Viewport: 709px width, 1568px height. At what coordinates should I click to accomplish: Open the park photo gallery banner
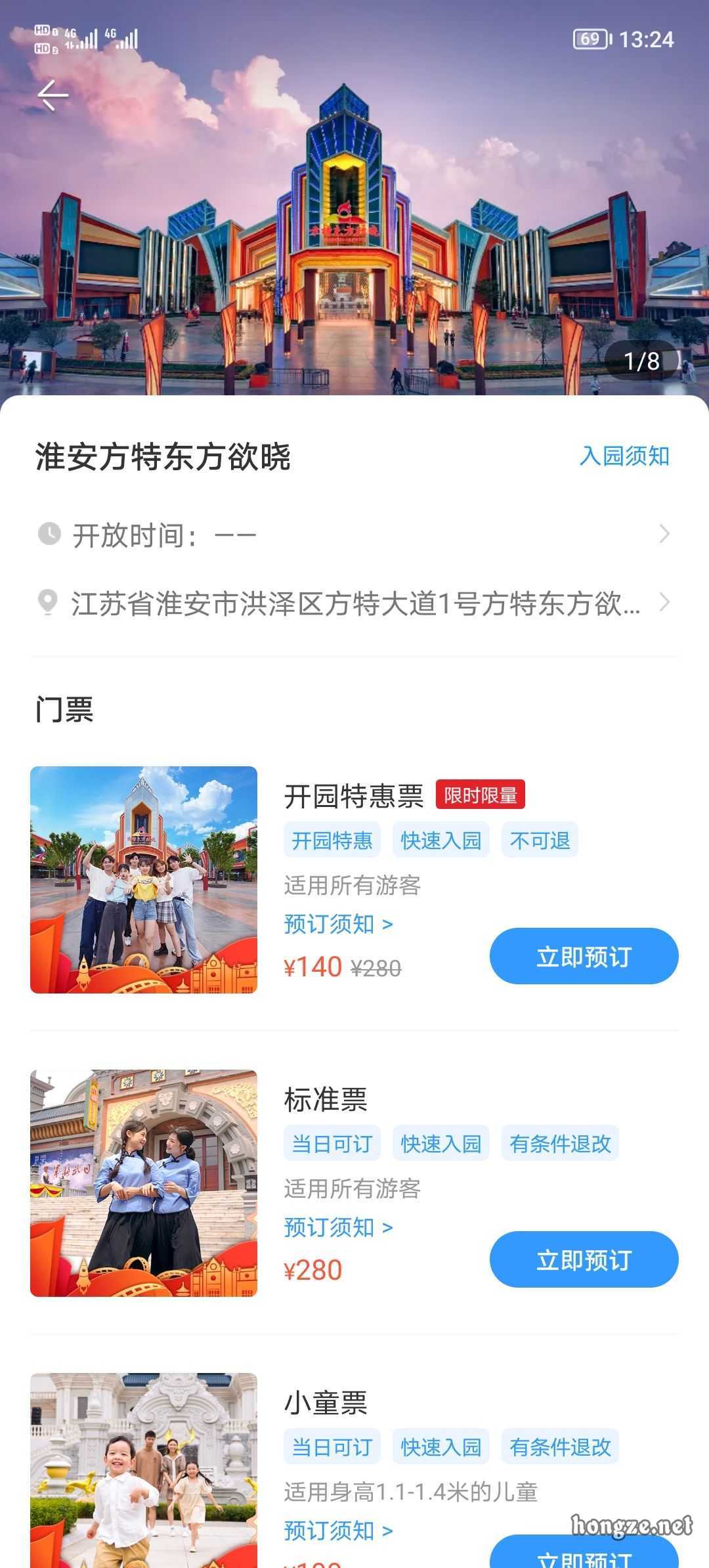tap(354, 230)
